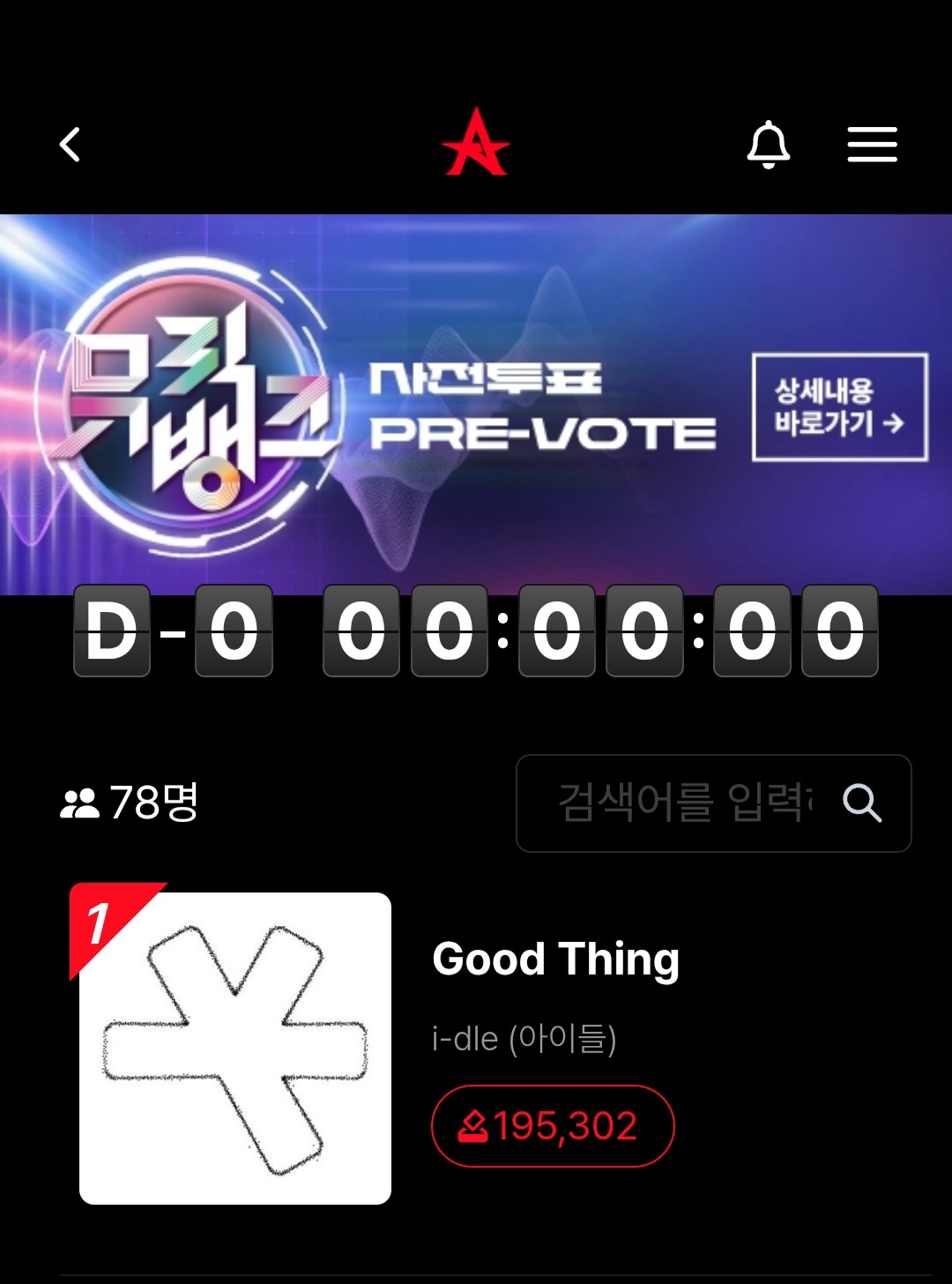Tap the red star home logo

[476, 143]
